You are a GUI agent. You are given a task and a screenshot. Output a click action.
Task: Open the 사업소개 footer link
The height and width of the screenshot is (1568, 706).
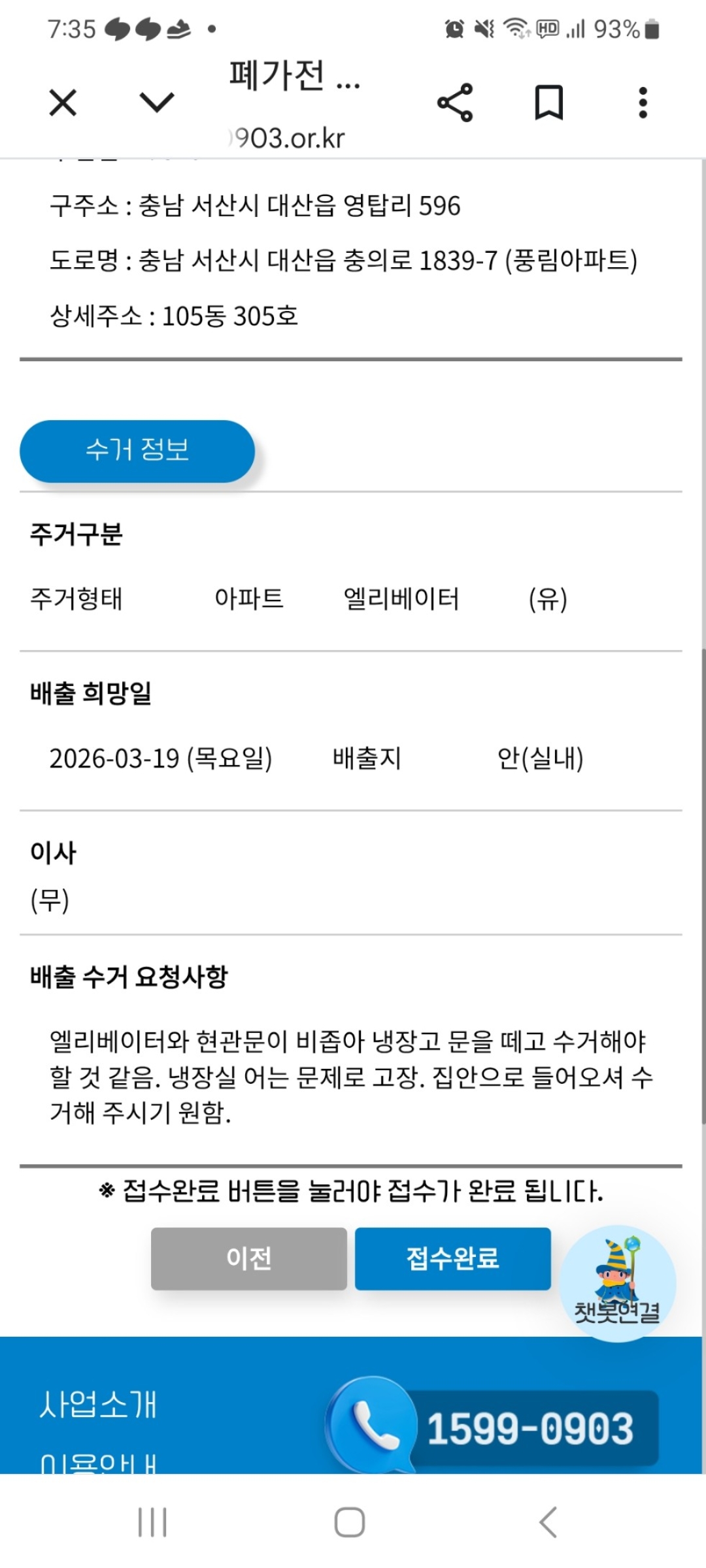tap(98, 1405)
